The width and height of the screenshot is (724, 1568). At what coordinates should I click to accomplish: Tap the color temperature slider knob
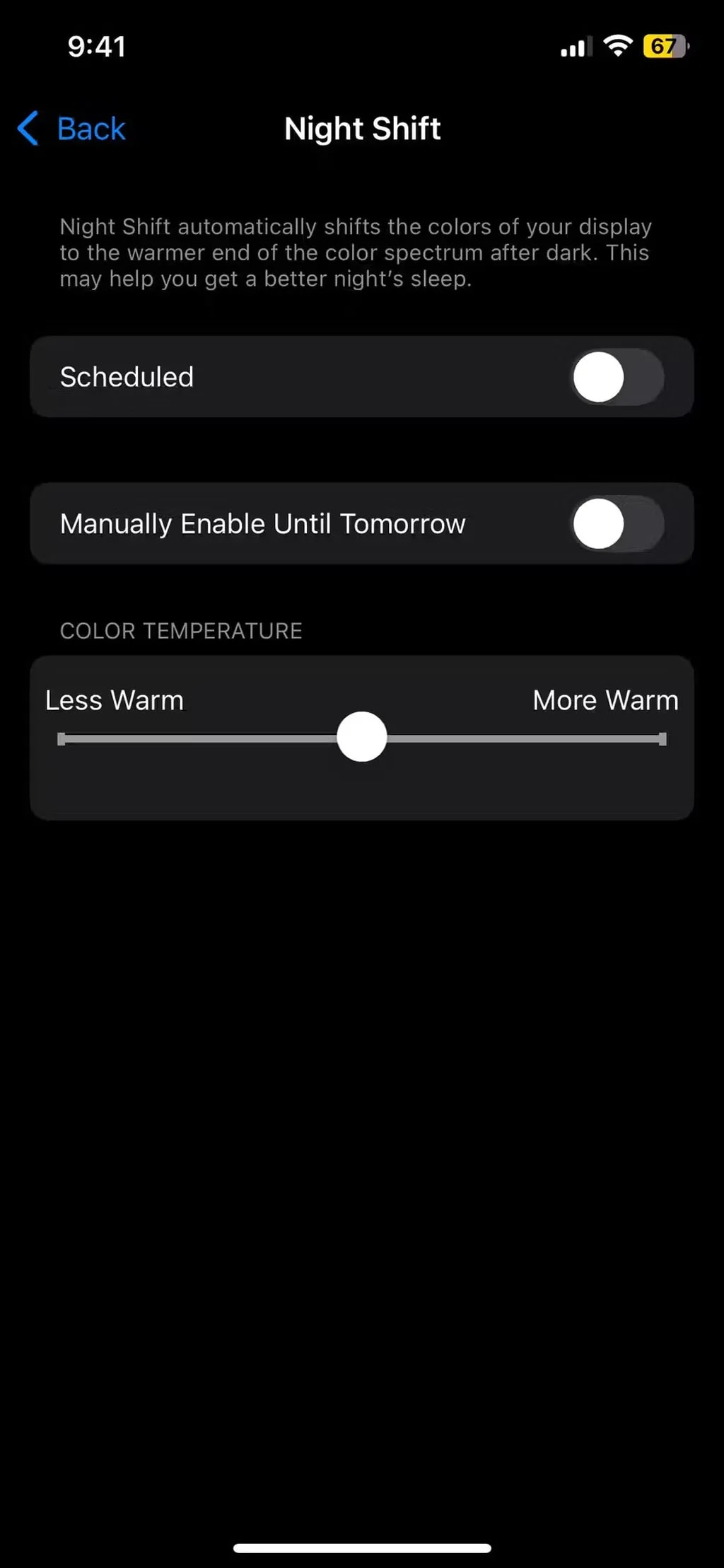362,737
